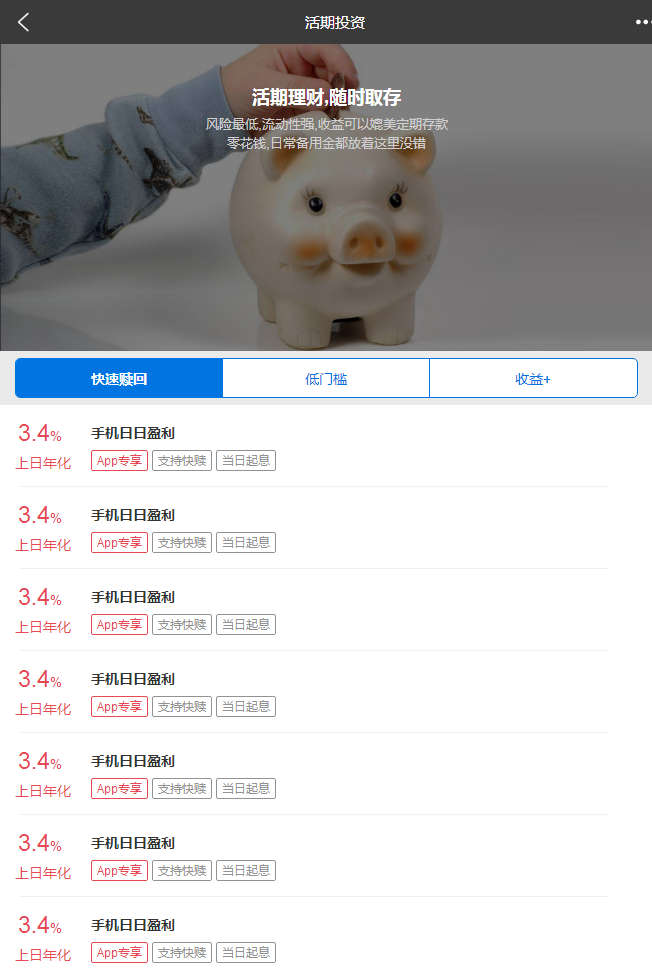
Task: Switch to the 低门槛 tab
Action: (326, 379)
